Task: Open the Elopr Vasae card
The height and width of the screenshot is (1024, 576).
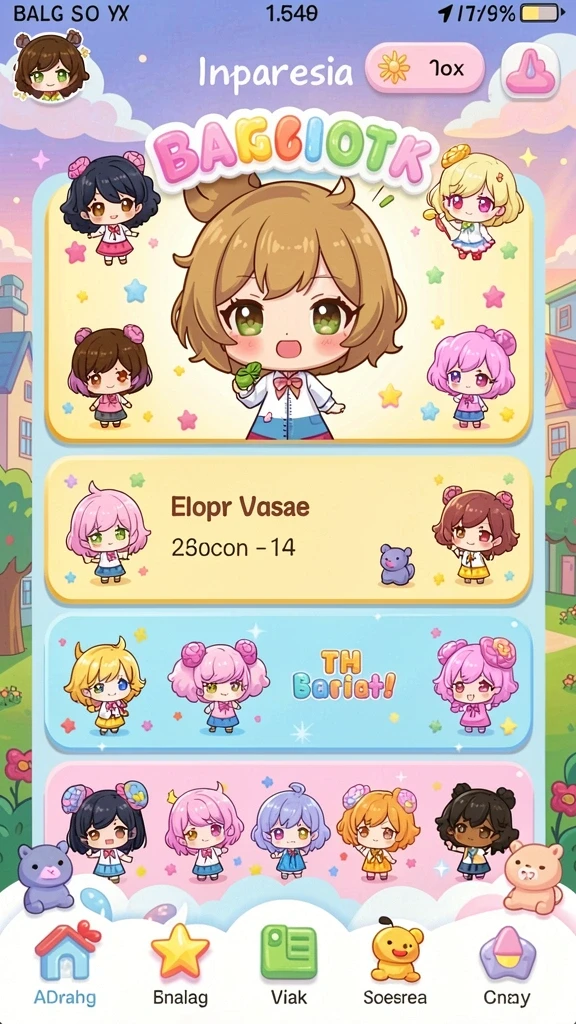Action: [x=288, y=529]
